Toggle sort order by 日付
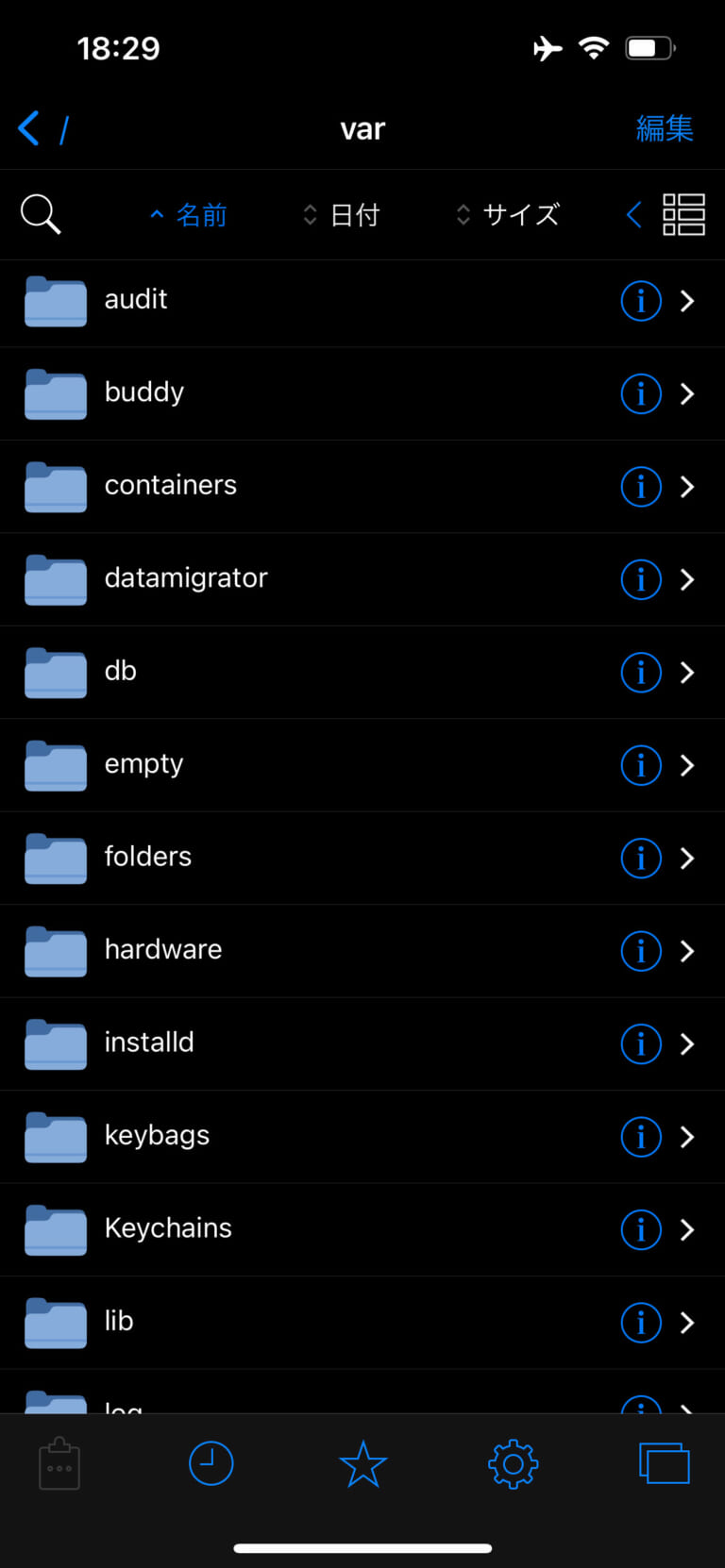Screen dimensions: 725x1568 [x=310, y=214]
